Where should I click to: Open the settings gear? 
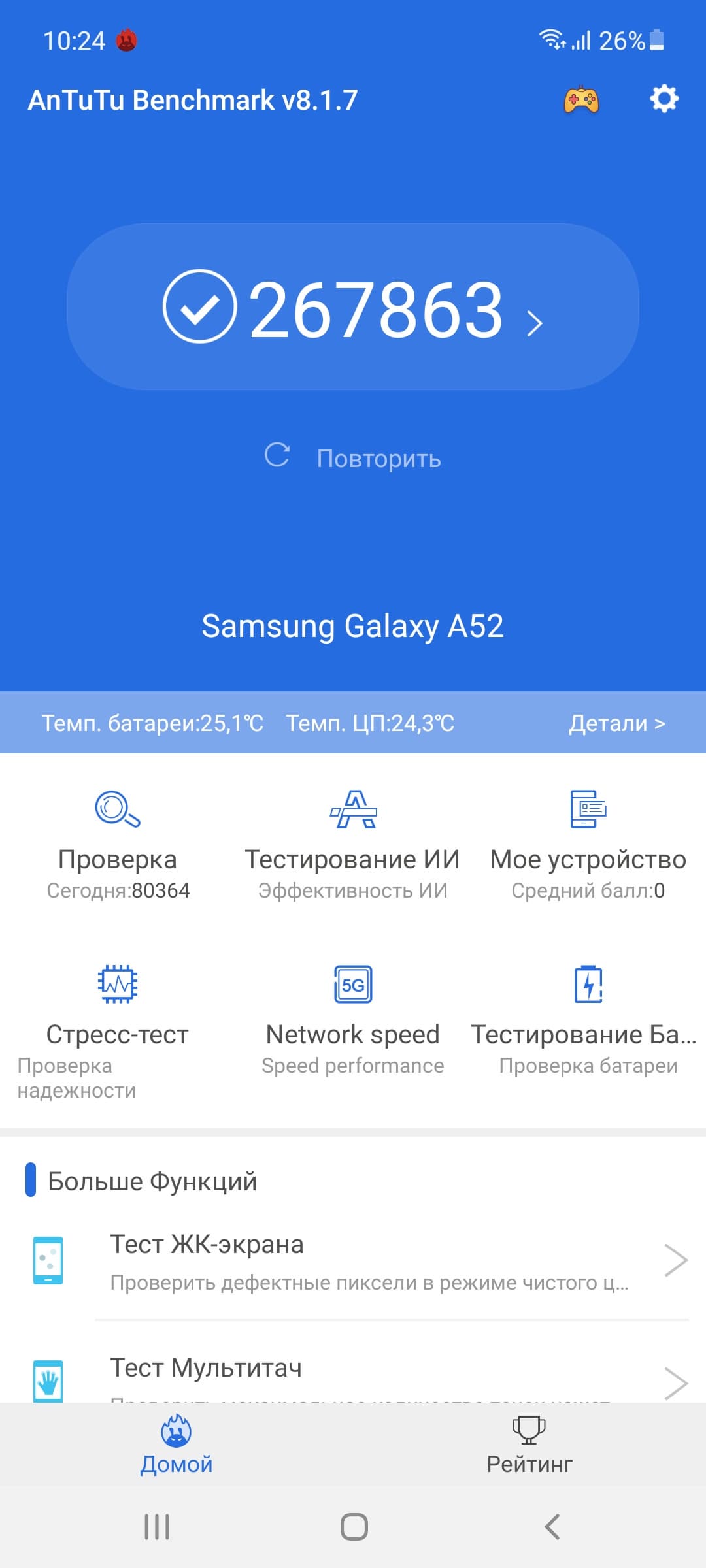(x=664, y=99)
